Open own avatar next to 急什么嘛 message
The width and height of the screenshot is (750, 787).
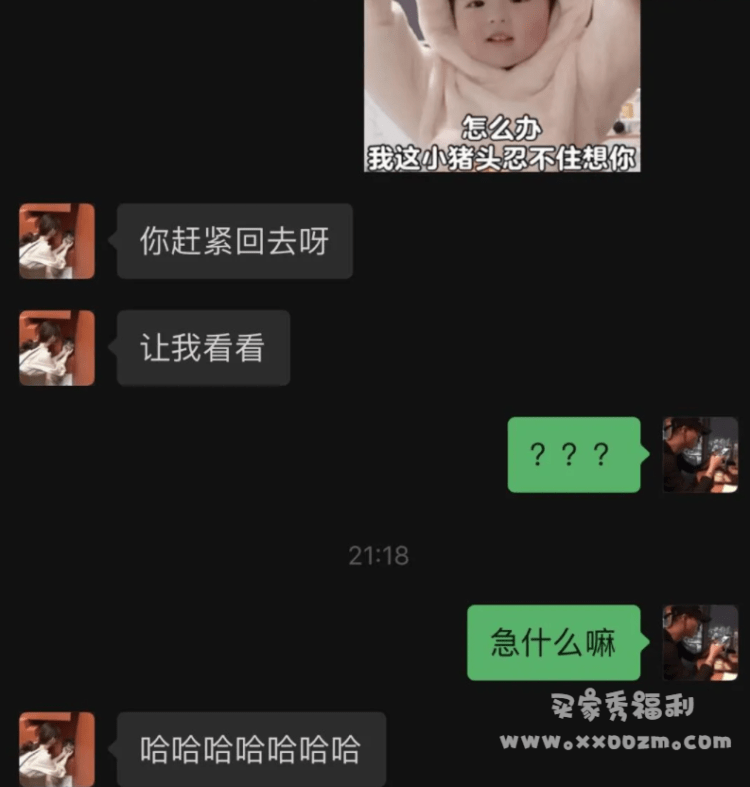click(700, 643)
